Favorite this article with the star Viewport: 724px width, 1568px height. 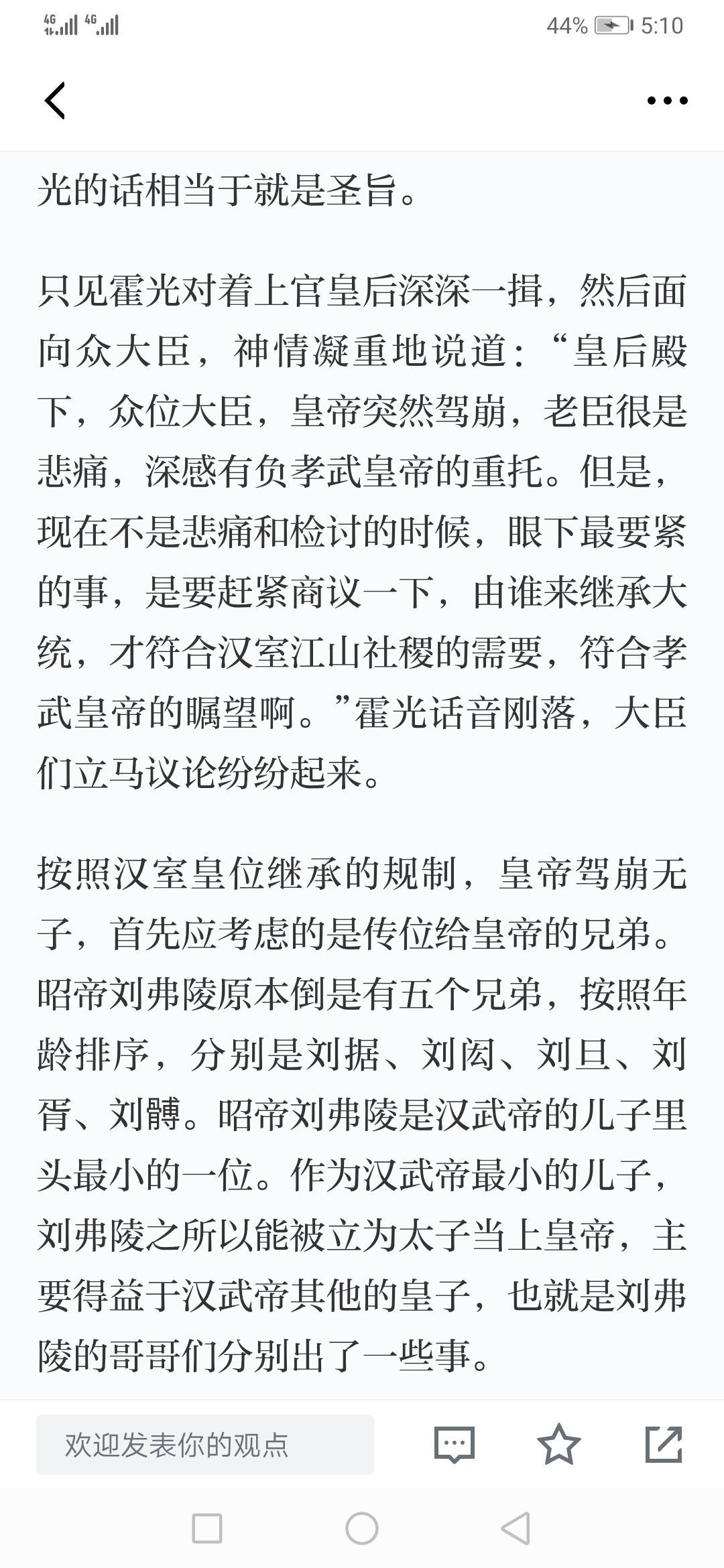pyautogui.click(x=559, y=1444)
